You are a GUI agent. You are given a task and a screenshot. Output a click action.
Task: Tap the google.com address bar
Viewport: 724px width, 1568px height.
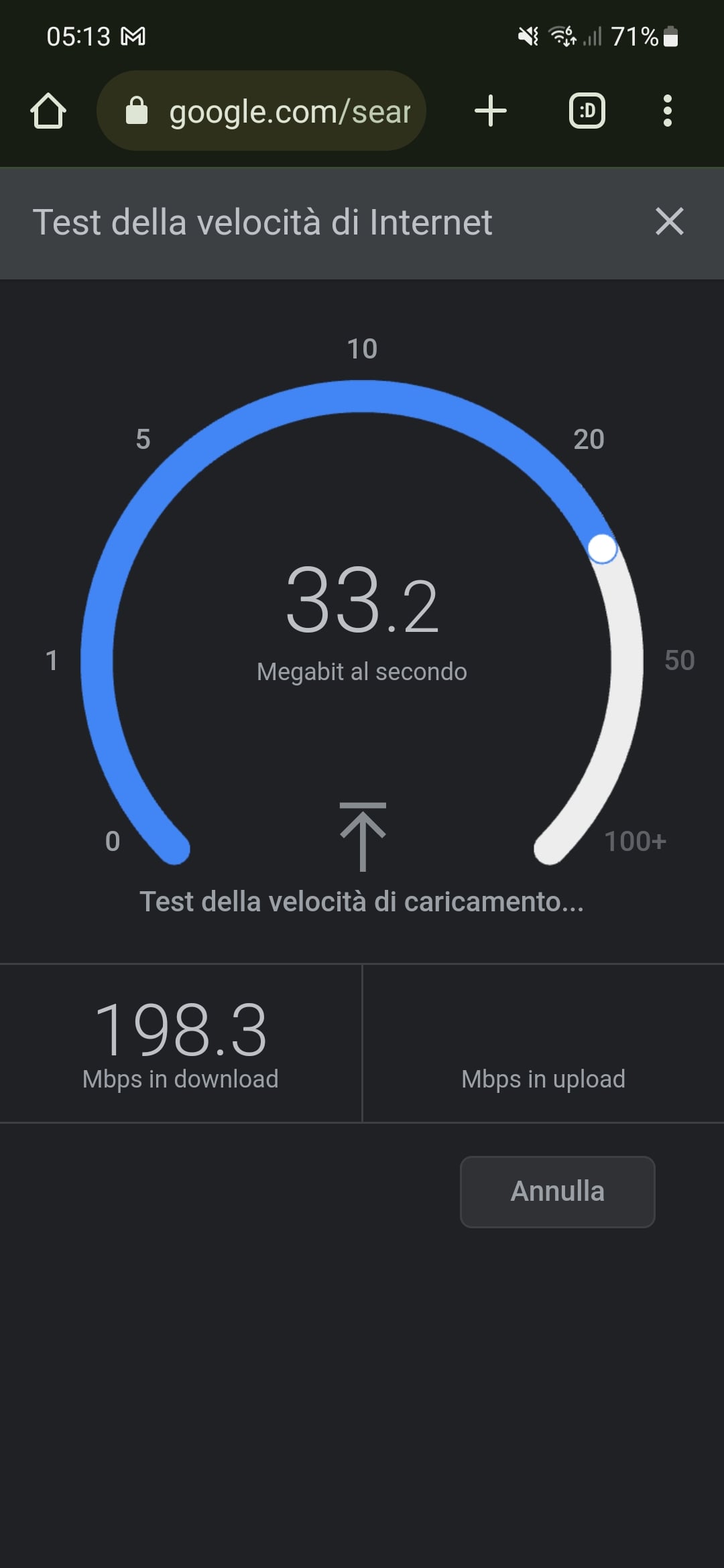coord(261,111)
